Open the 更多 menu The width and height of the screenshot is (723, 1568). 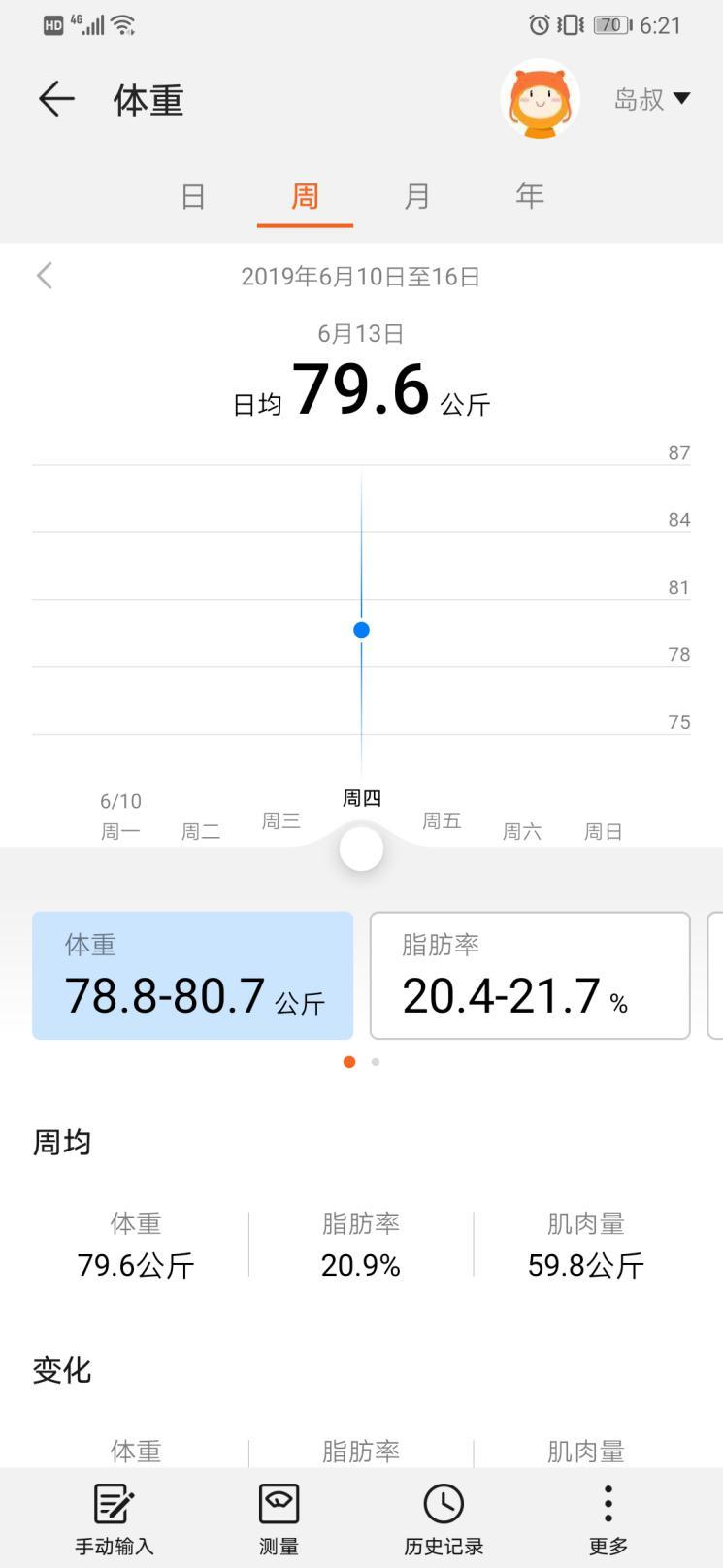[608, 1519]
